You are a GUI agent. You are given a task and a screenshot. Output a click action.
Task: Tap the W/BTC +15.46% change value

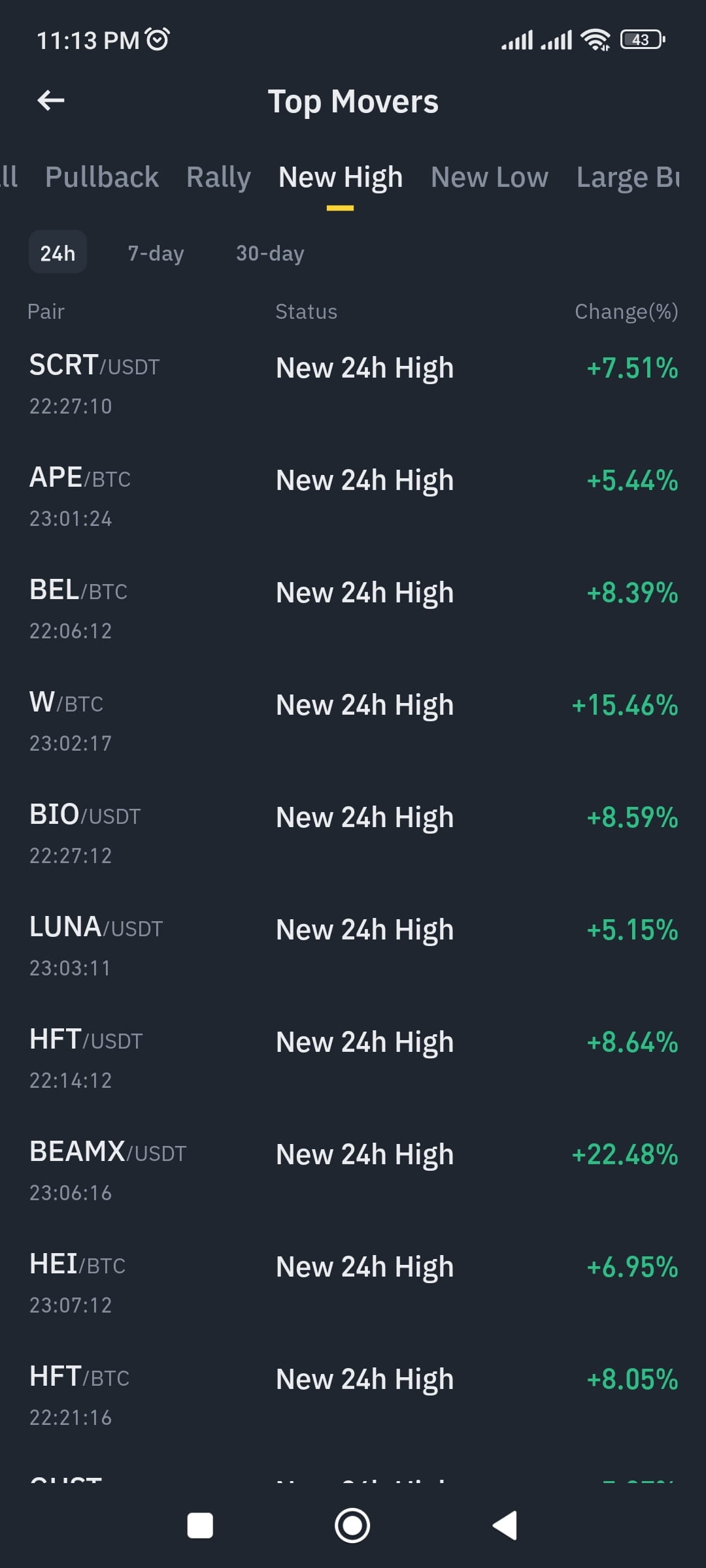point(624,705)
